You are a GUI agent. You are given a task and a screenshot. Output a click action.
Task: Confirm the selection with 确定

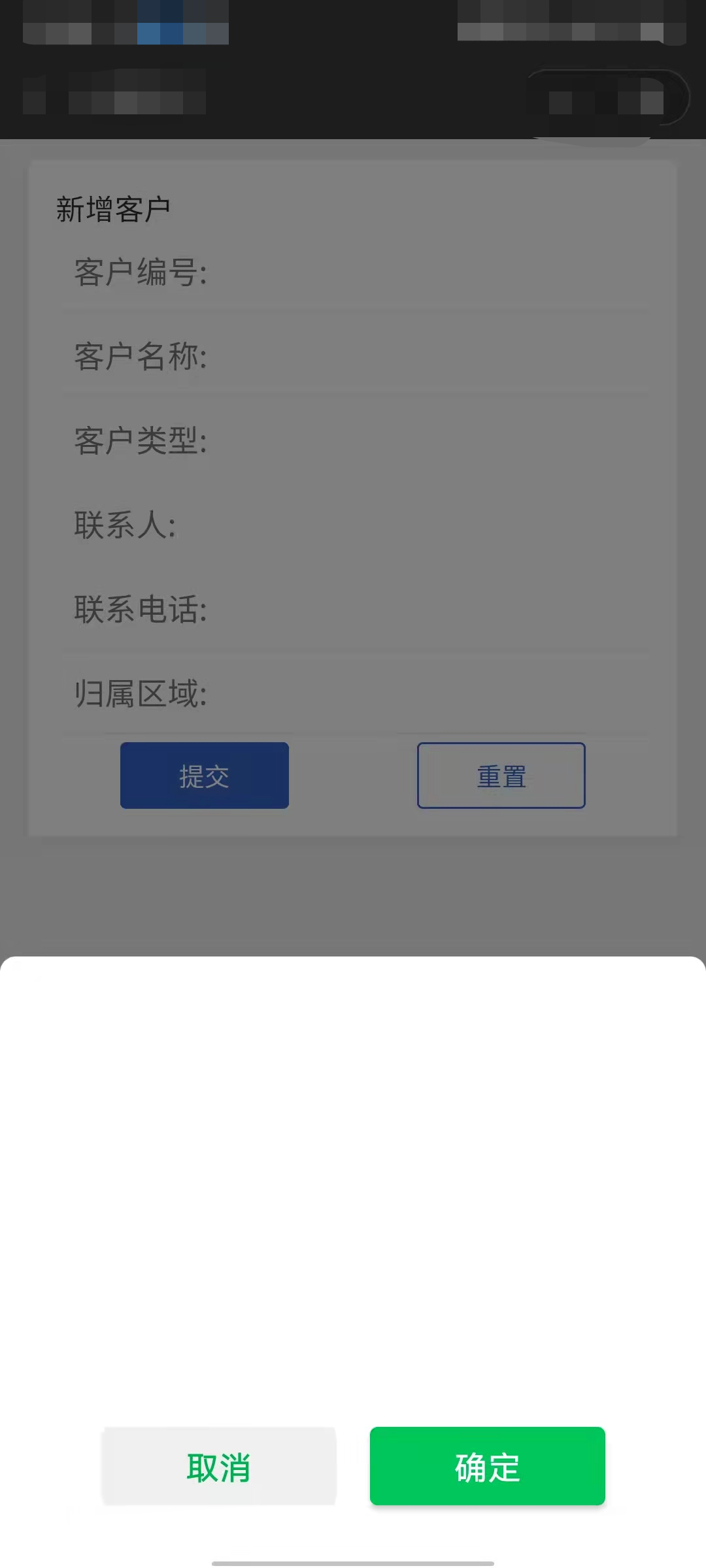pos(487,1467)
